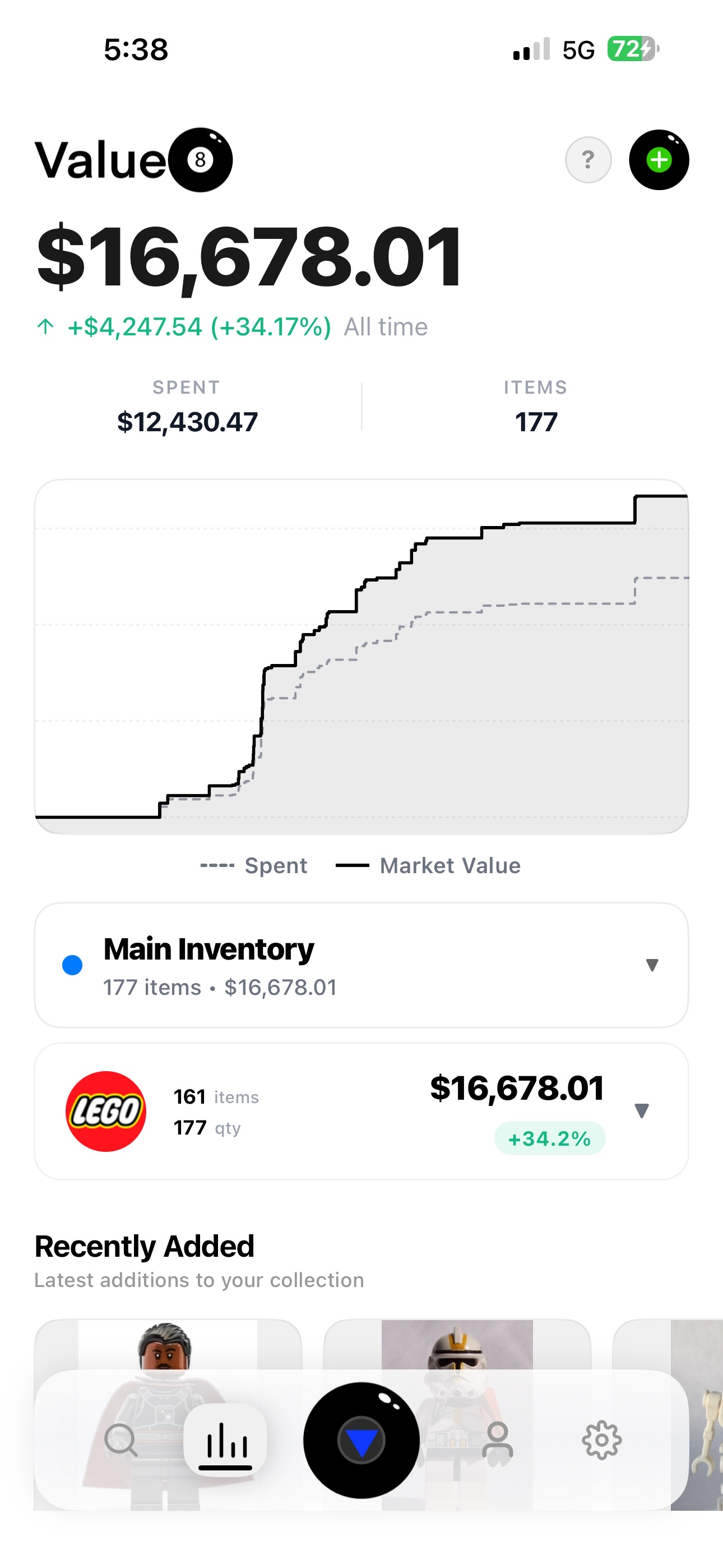Tap the central 8-ball button

pyautogui.click(x=362, y=1441)
